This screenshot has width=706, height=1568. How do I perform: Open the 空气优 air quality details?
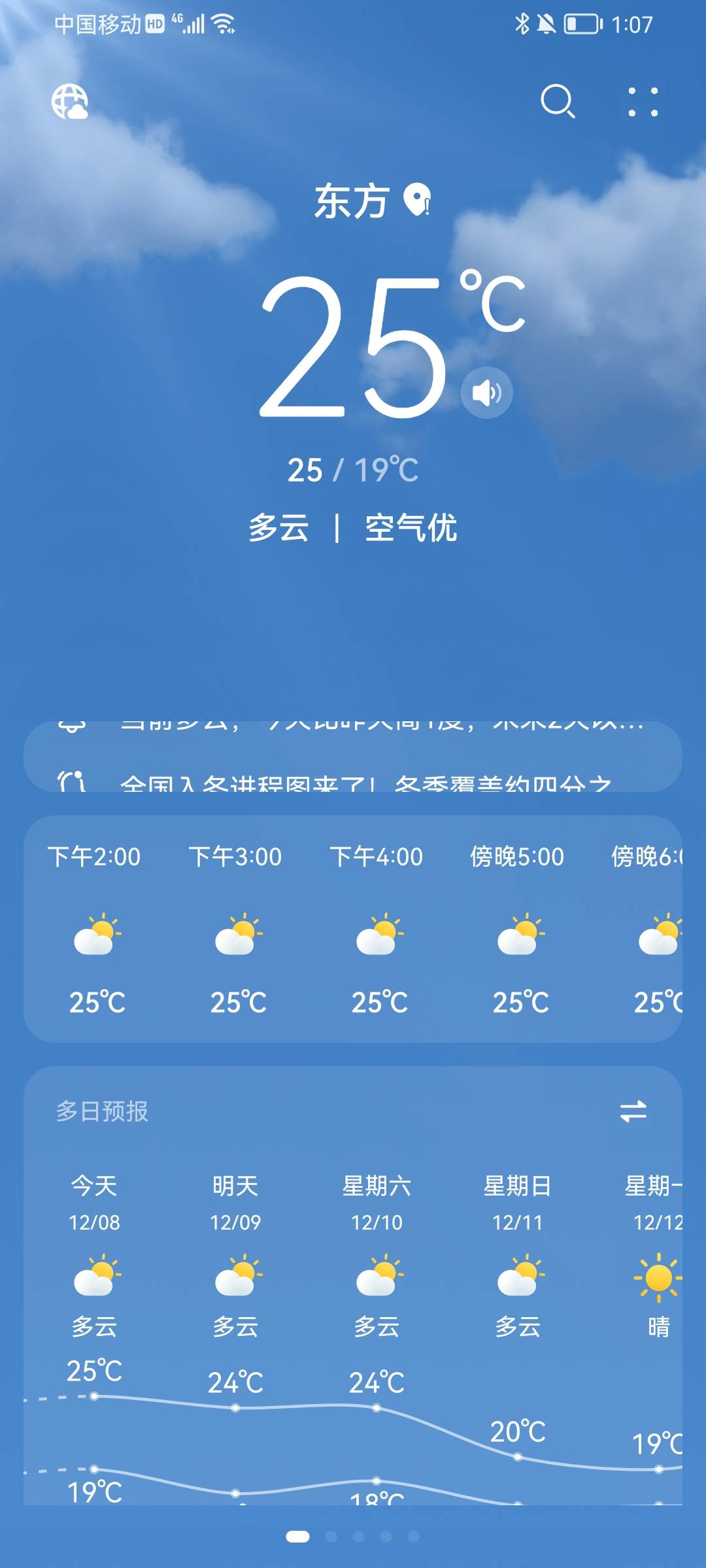411,528
